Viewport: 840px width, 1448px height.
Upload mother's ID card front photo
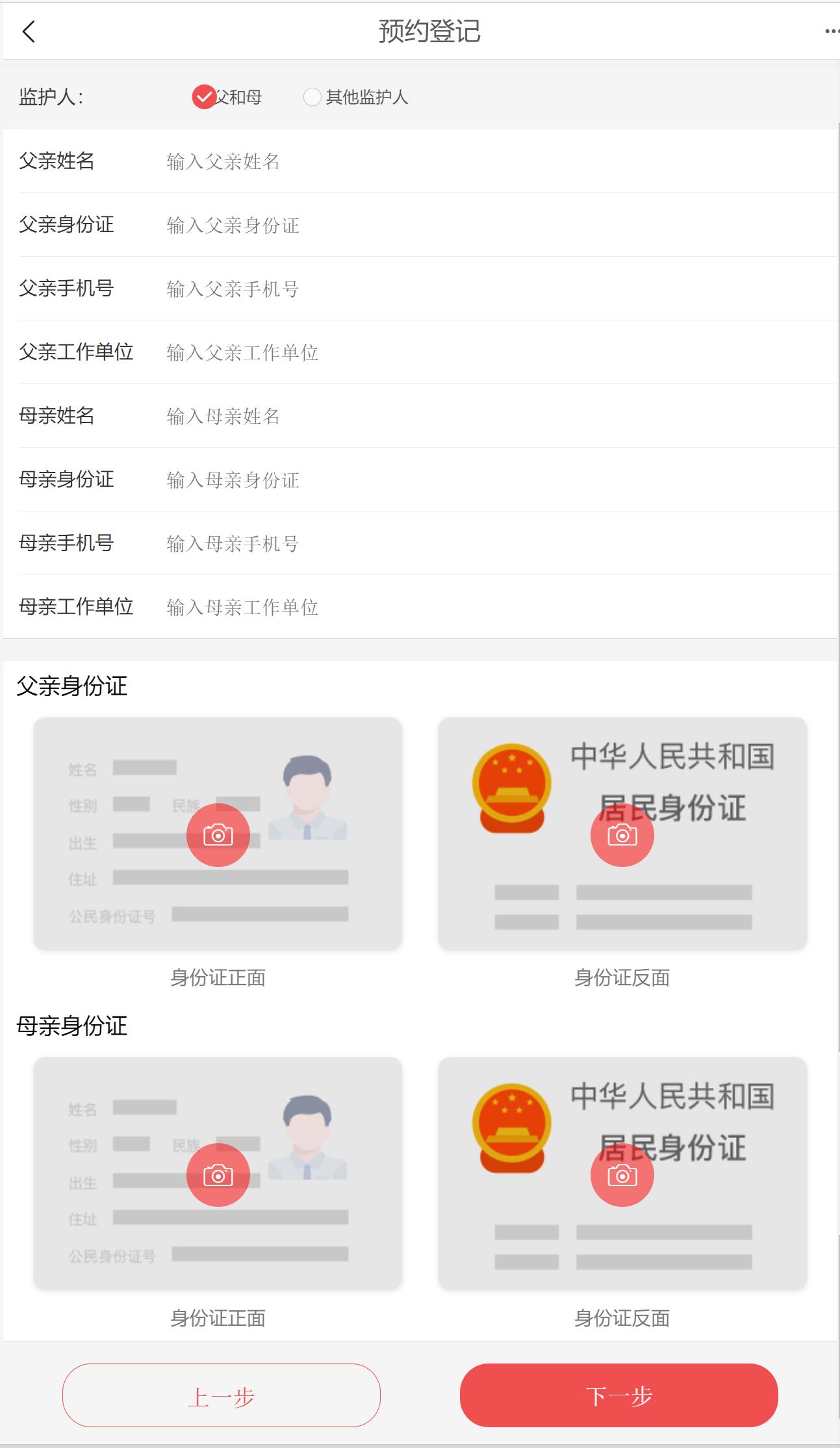(x=218, y=1175)
